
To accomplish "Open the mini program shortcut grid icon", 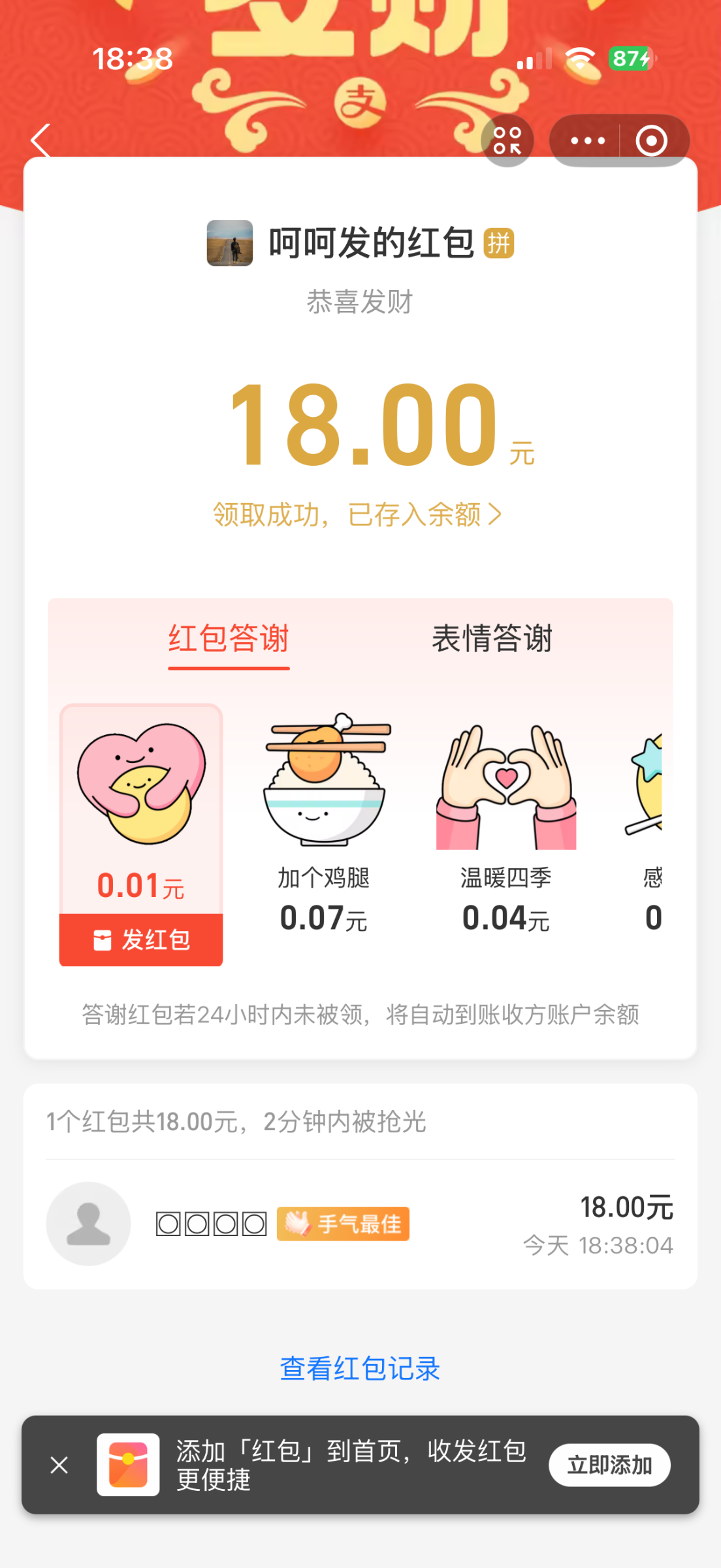I will point(507,140).
